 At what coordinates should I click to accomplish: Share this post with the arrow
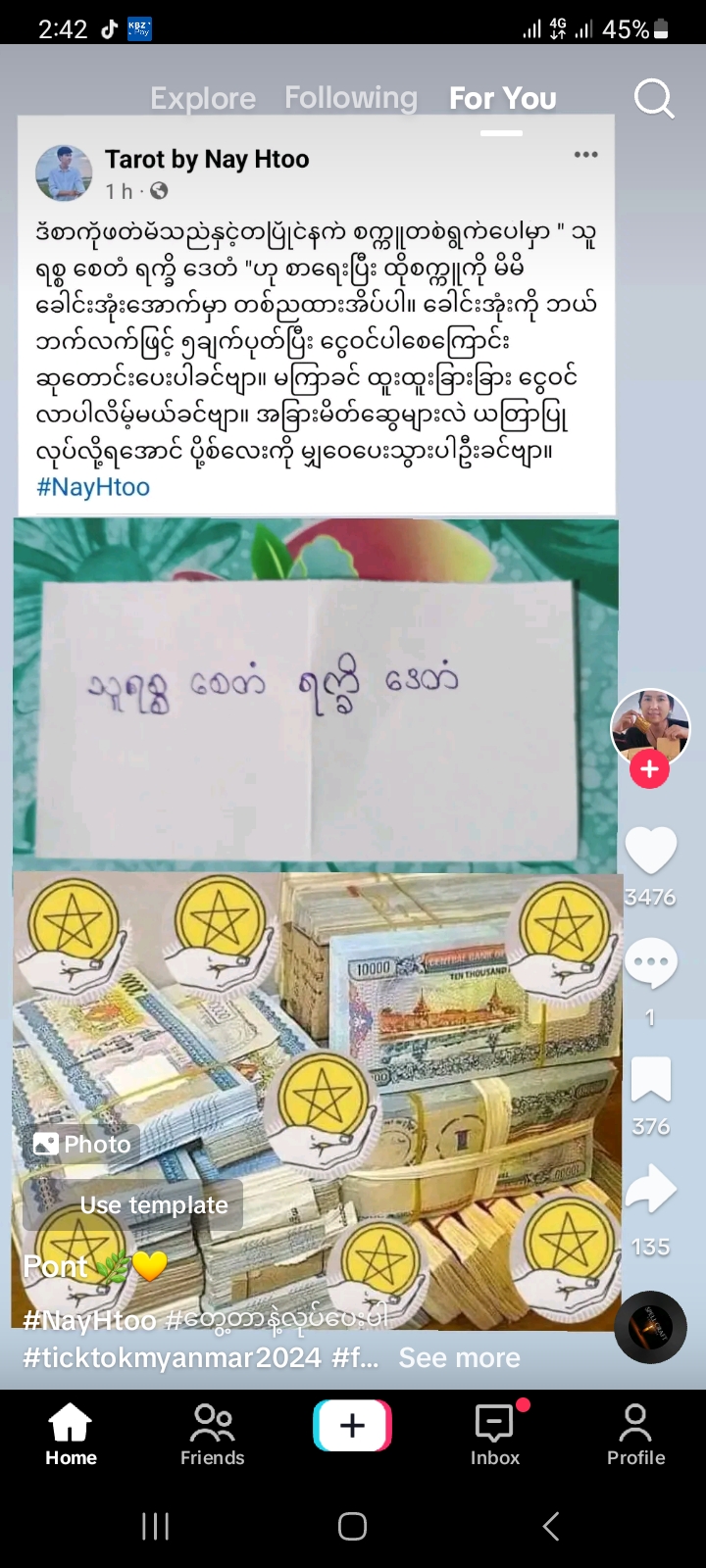pyautogui.click(x=650, y=1190)
